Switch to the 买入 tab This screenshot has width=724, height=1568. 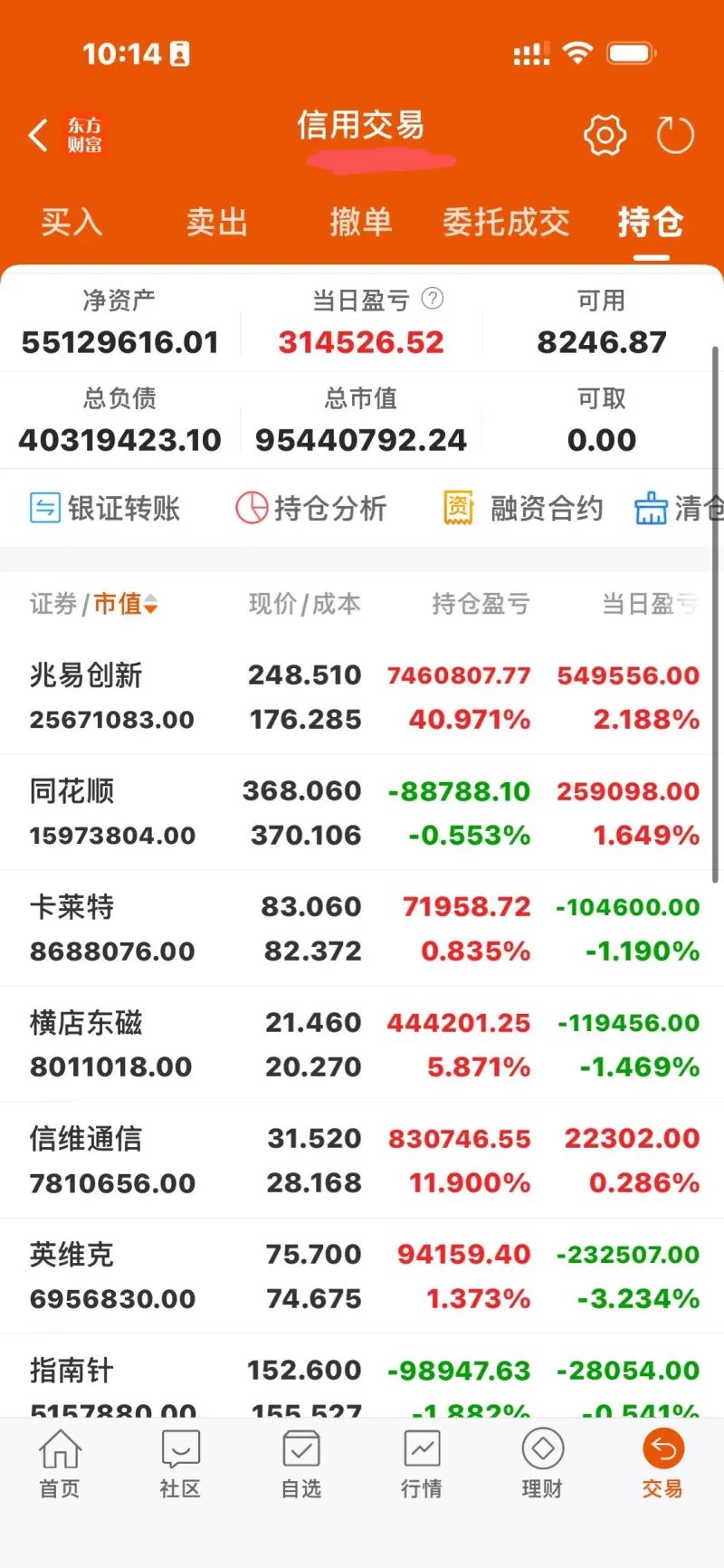tap(71, 222)
